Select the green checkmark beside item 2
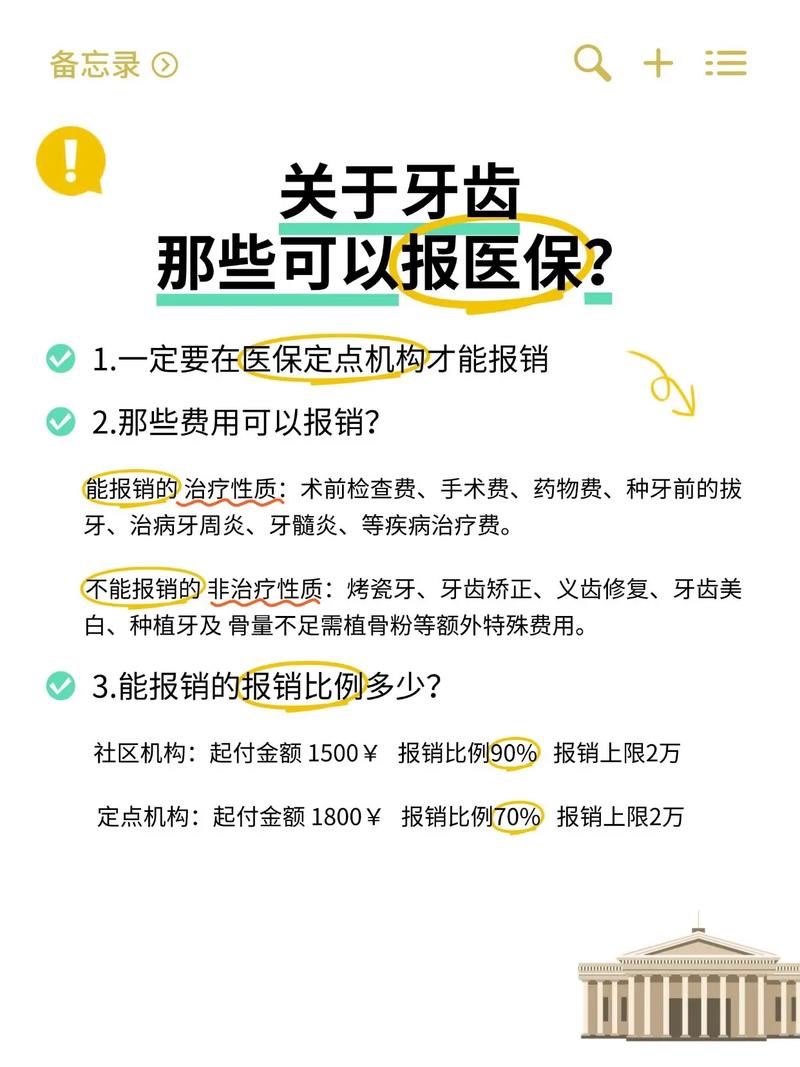 coord(62,420)
